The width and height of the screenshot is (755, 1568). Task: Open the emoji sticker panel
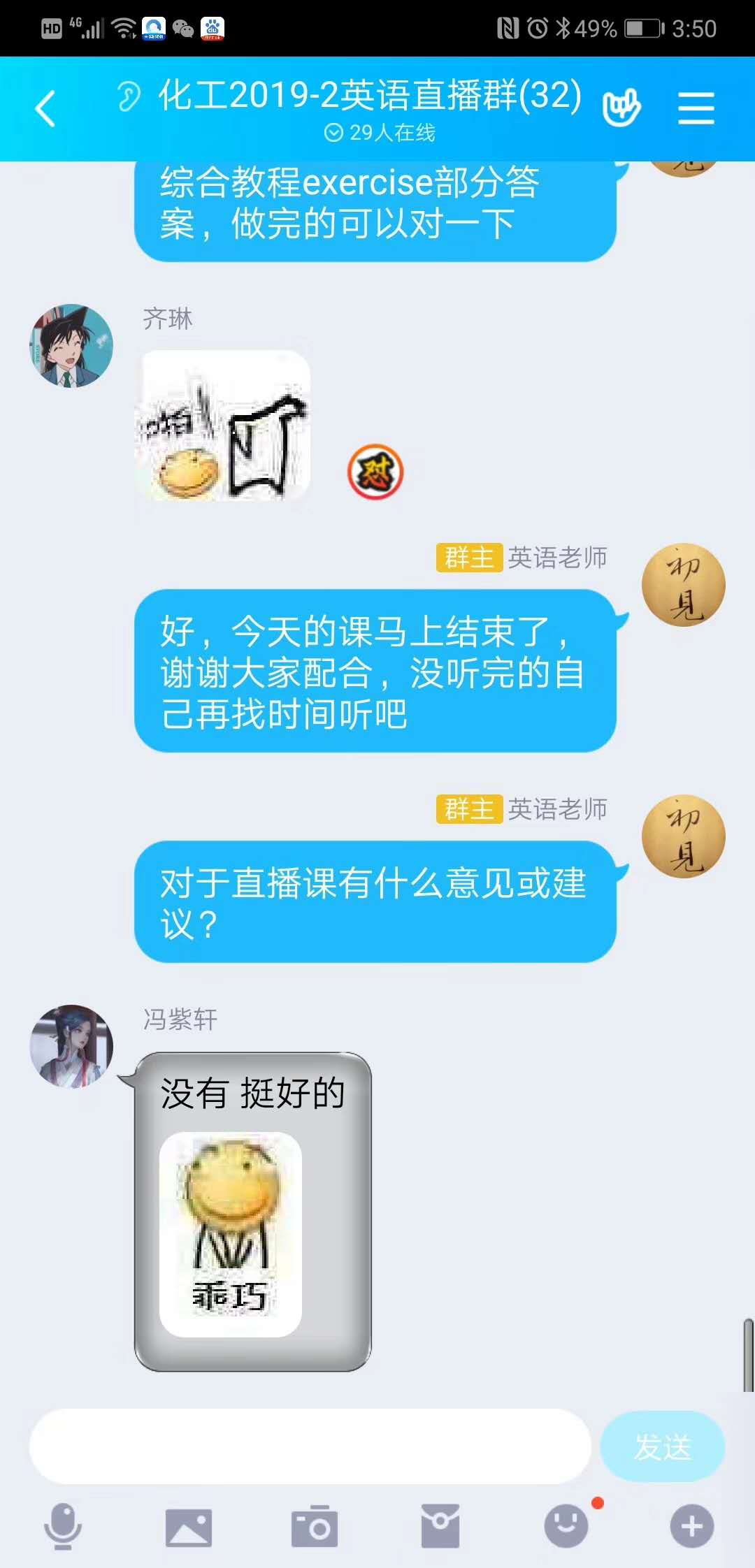tap(566, 1525)
